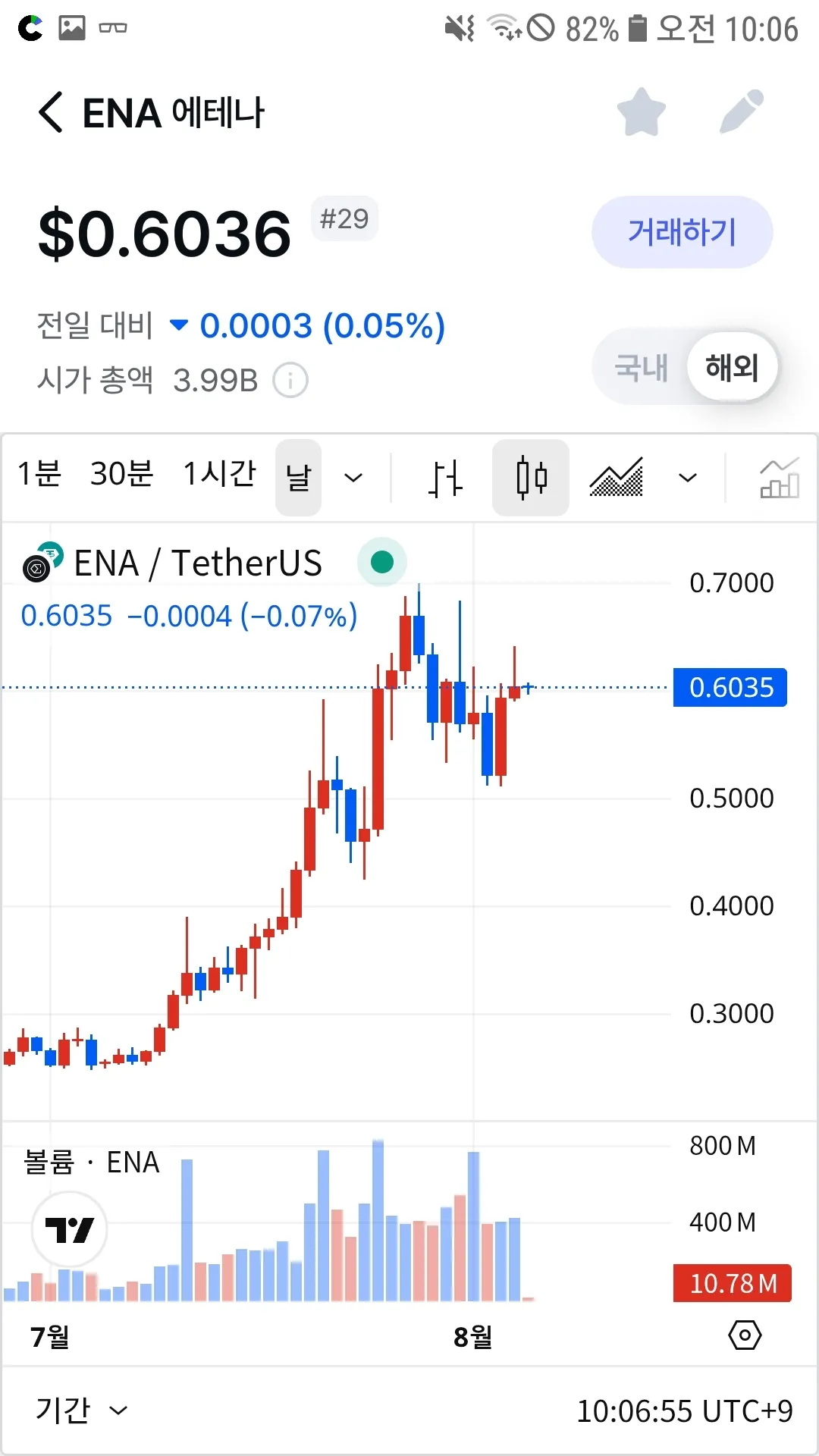
Task: Switch the chart to 1시간 interval
Action: pyautogui.click(x=220, y=475)
